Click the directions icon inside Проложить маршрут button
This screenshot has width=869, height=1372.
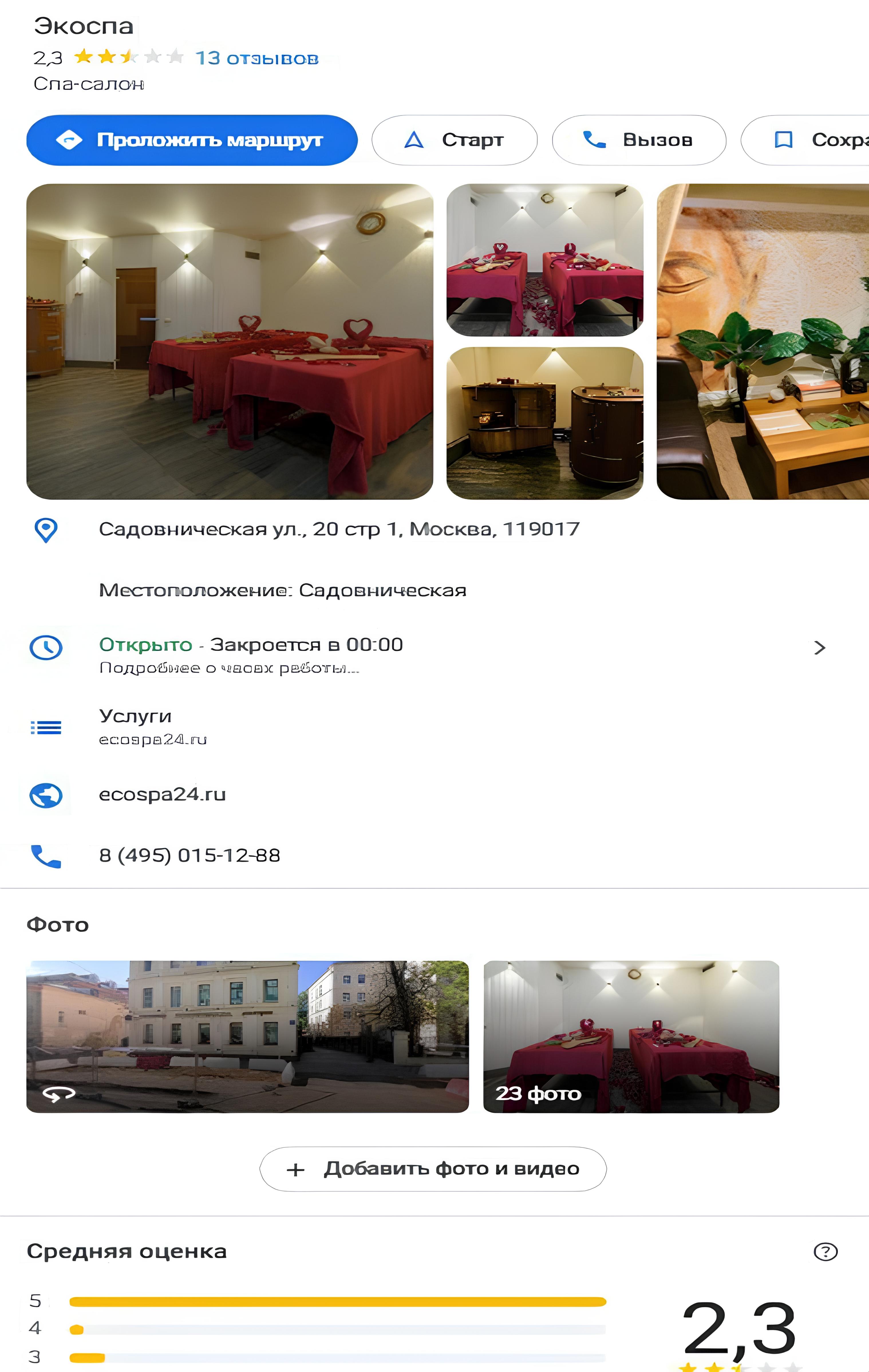pyautogui.click(x=70, y=140)
